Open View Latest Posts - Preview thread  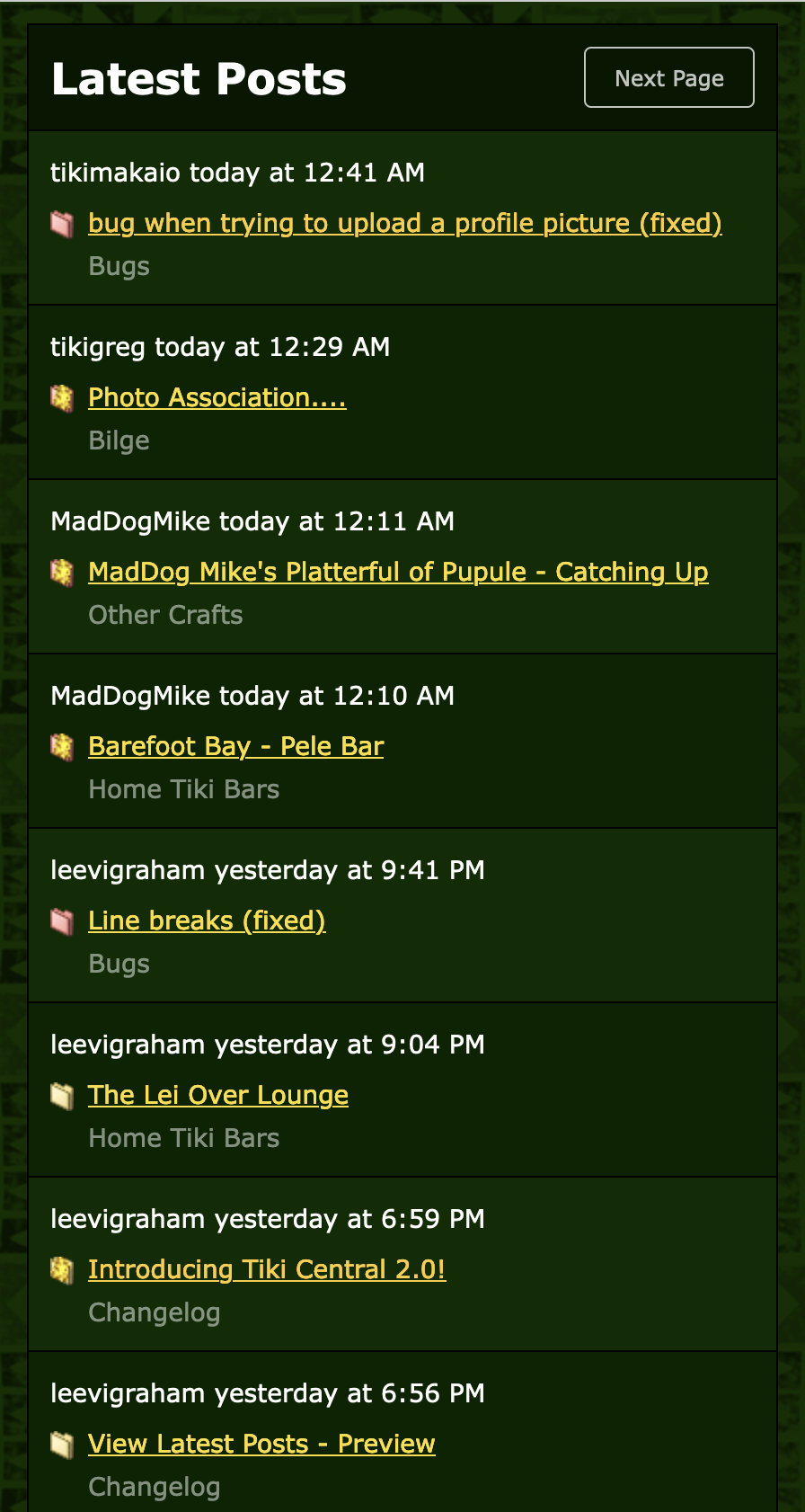pos(261,1444)
